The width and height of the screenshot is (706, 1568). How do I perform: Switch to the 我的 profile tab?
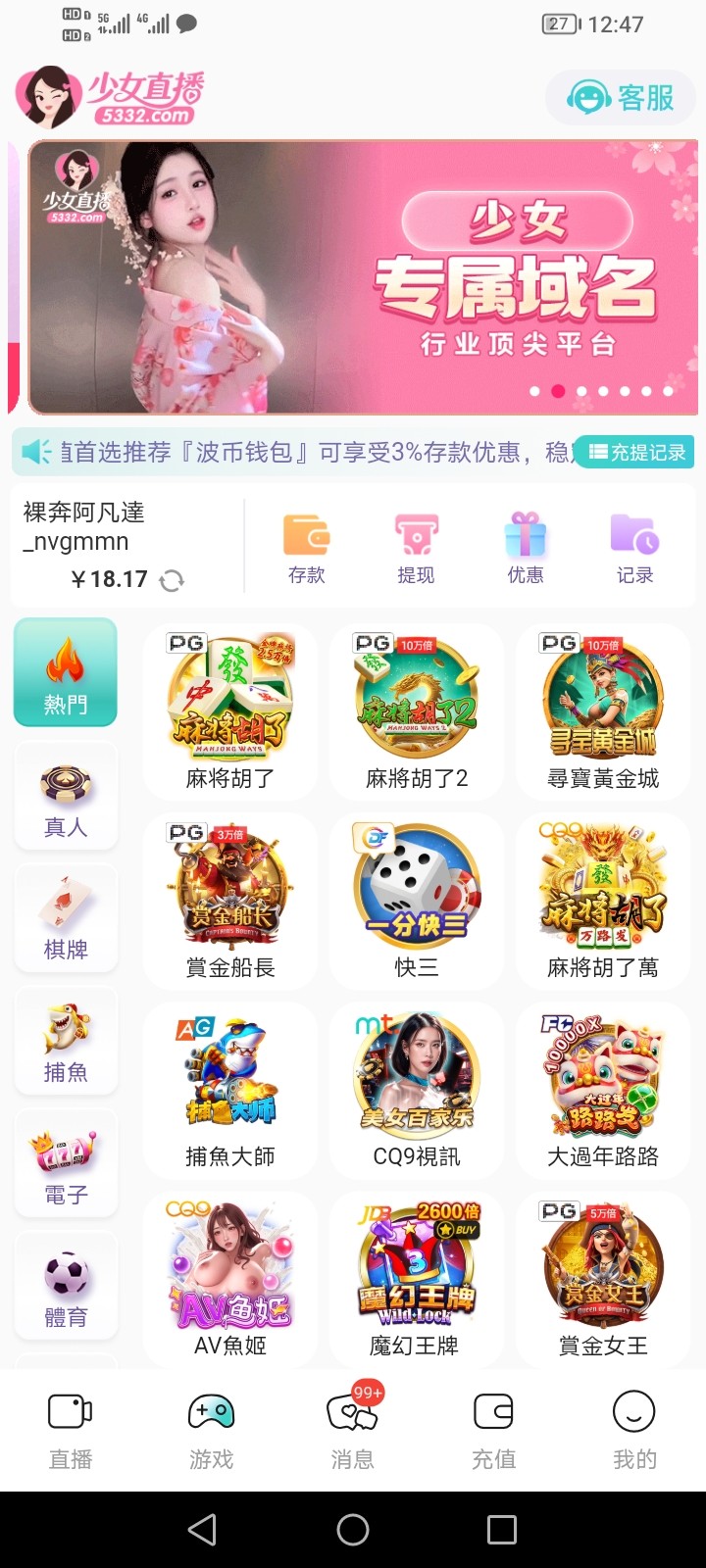click(x=634, y=1431)
